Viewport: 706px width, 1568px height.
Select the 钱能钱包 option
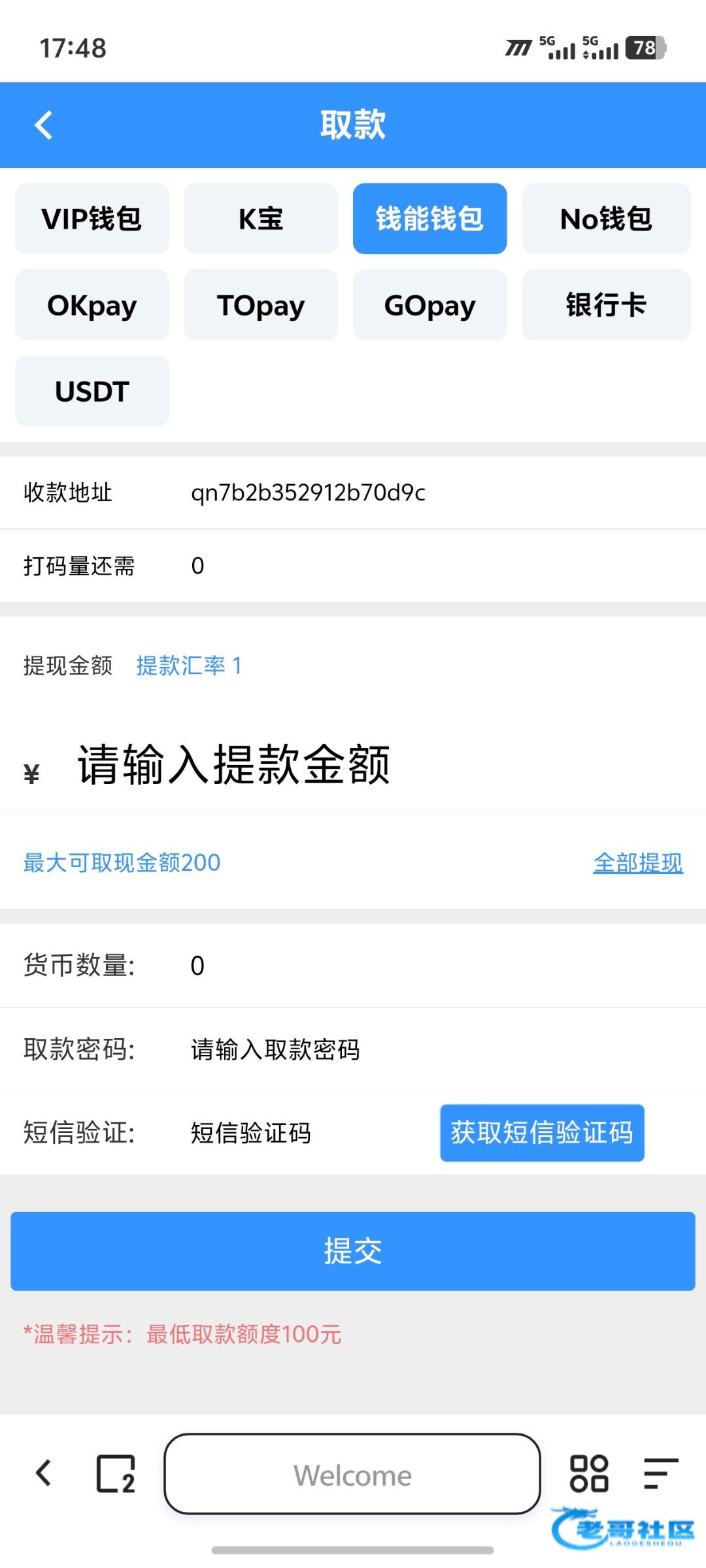pyautogui.click(x=429, y=219)
